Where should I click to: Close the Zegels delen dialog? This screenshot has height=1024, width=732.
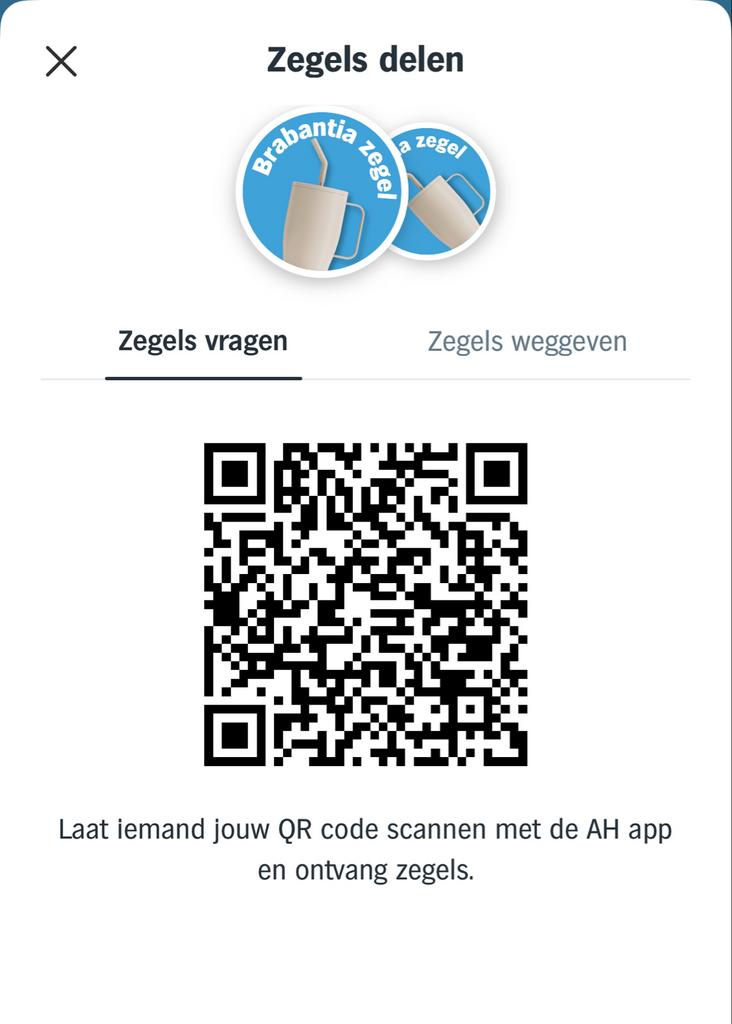(63, 61)
